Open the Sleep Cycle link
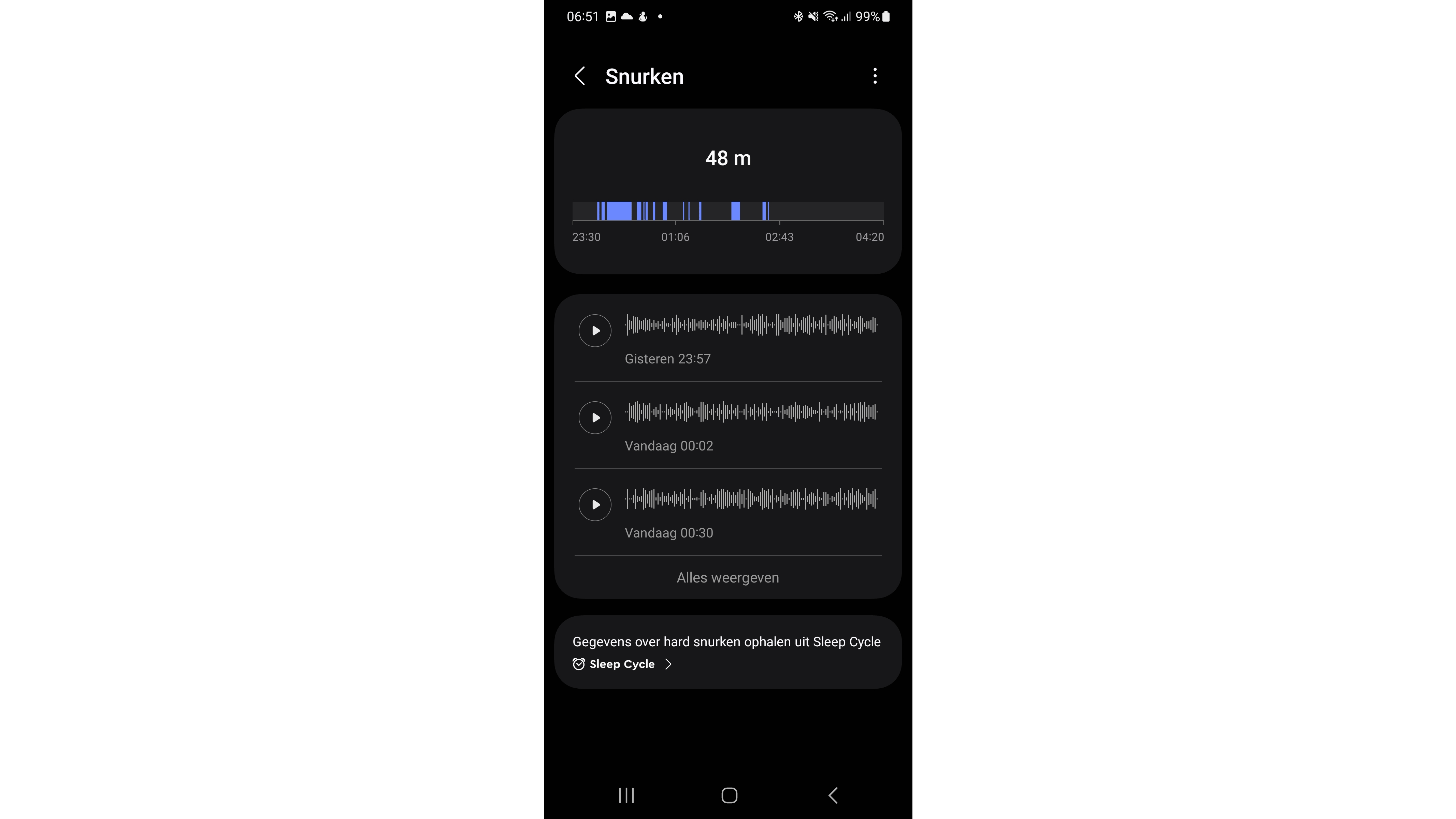Screen dimensions: 1456x819 click(x=622, y=664)
